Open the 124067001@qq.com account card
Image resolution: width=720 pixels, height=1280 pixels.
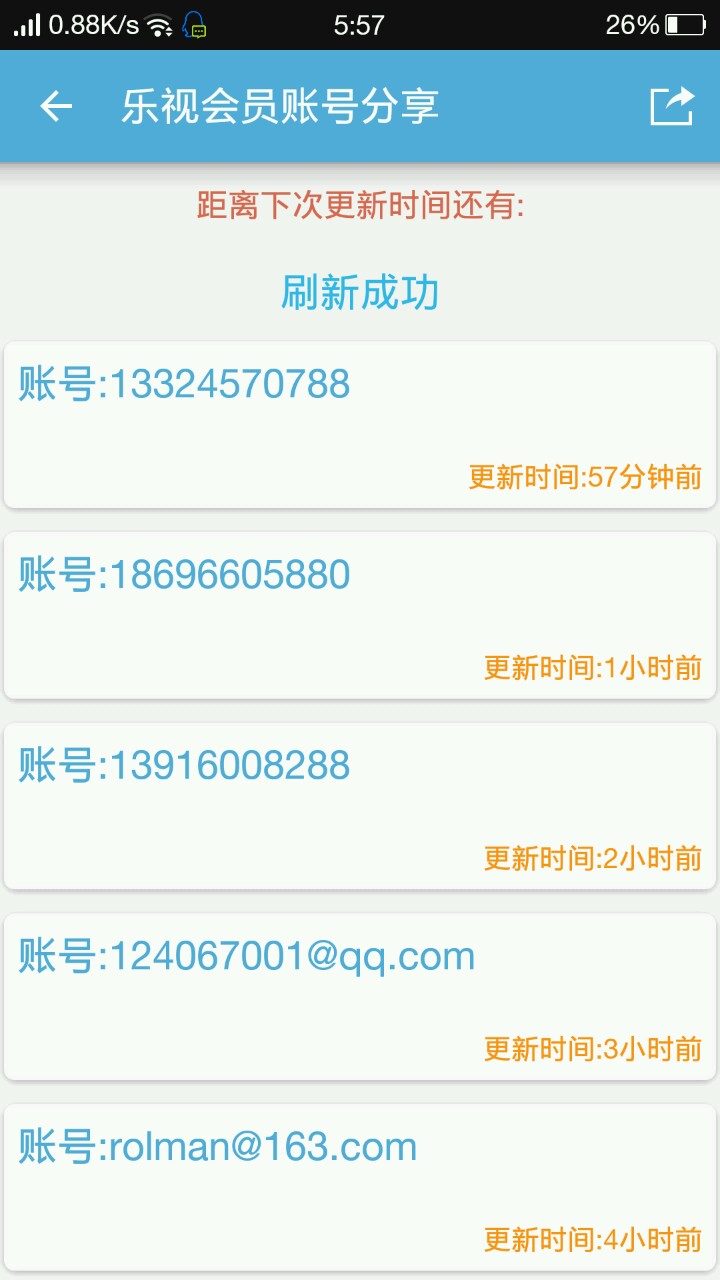360,996
